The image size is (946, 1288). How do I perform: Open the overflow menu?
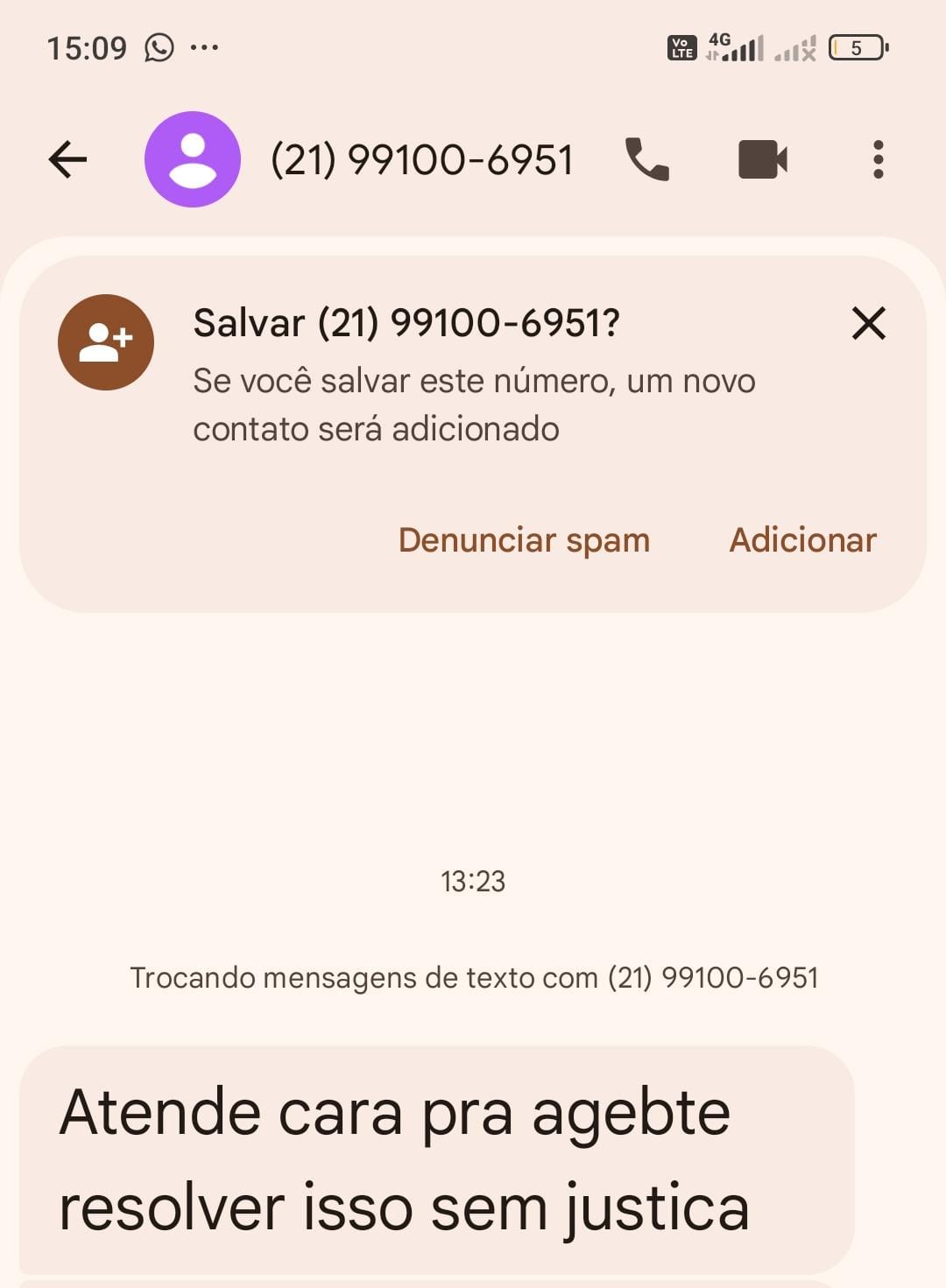pos(878,159)
